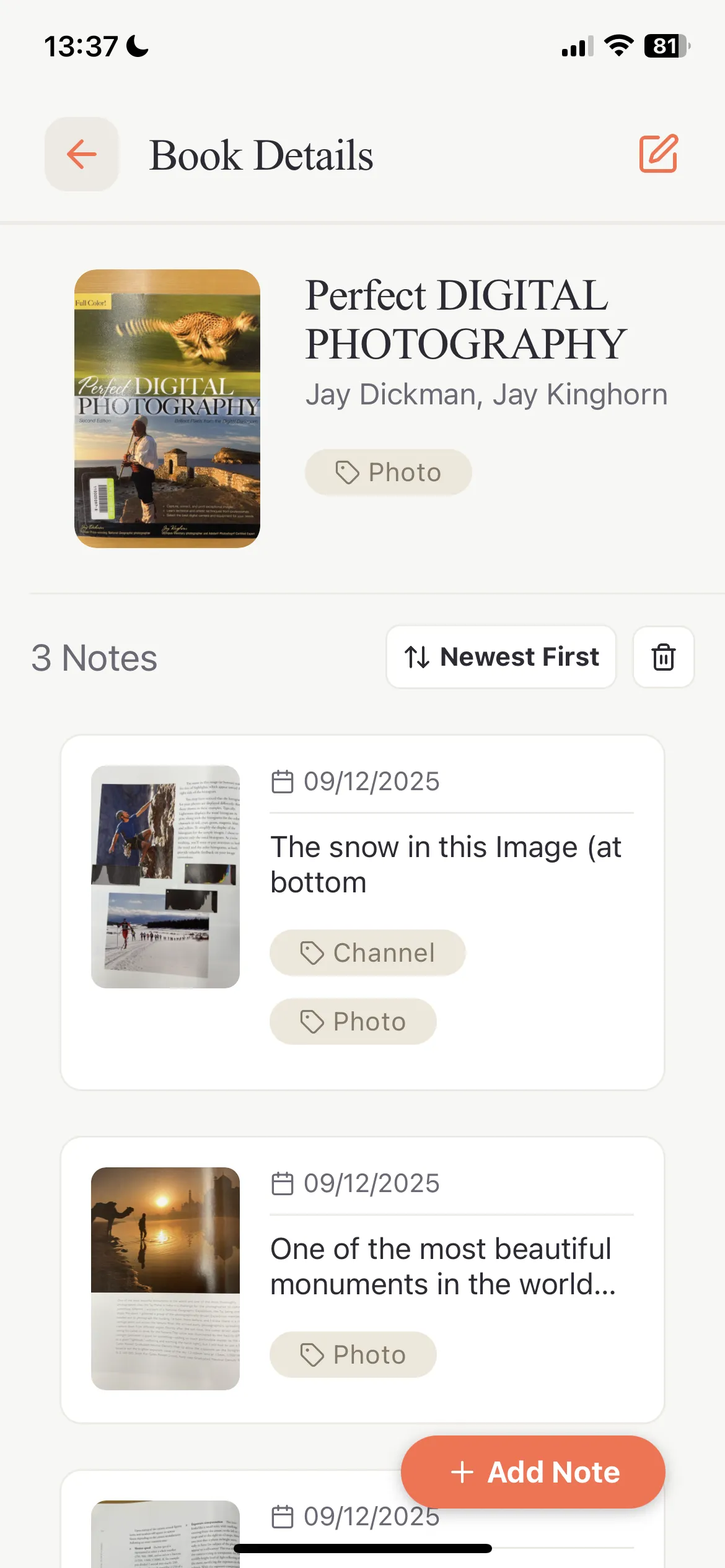Screen dimensions: 725x1568
Task: Tap the trash icon to delete notes
Action: tap(663, 657)
